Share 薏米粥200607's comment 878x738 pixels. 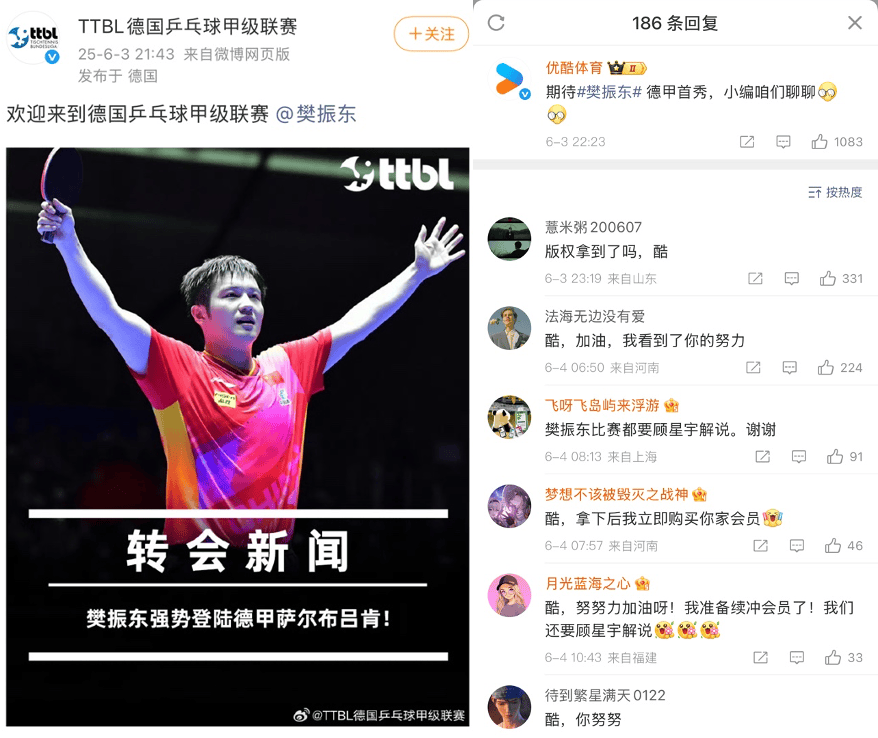755,279
